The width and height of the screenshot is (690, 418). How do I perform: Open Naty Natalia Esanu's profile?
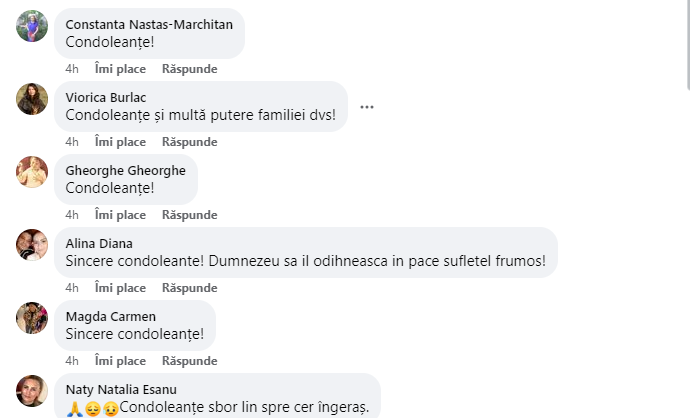click(124, 389)
